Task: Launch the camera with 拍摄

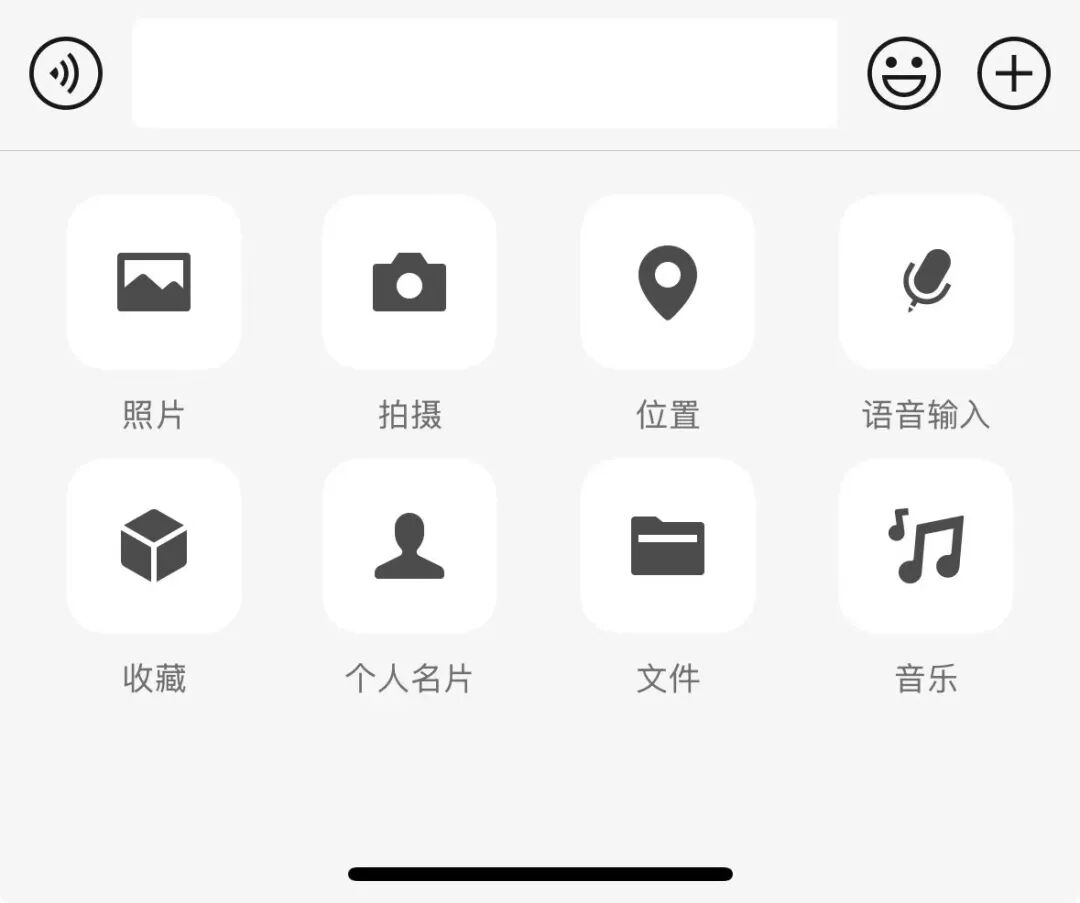Action: tap(410, 282)
